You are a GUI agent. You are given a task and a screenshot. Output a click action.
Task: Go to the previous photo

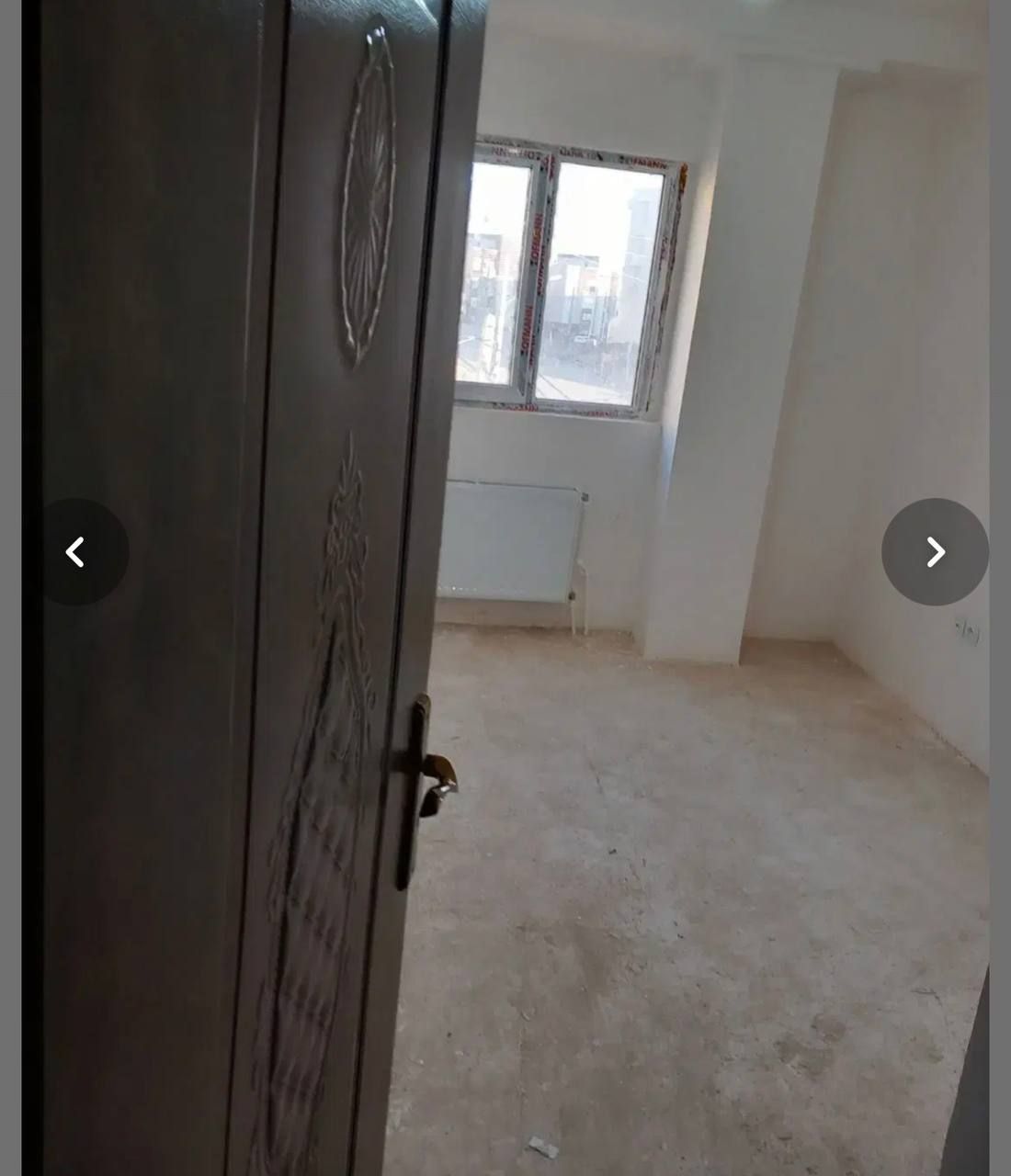click(x=76, y=552)
